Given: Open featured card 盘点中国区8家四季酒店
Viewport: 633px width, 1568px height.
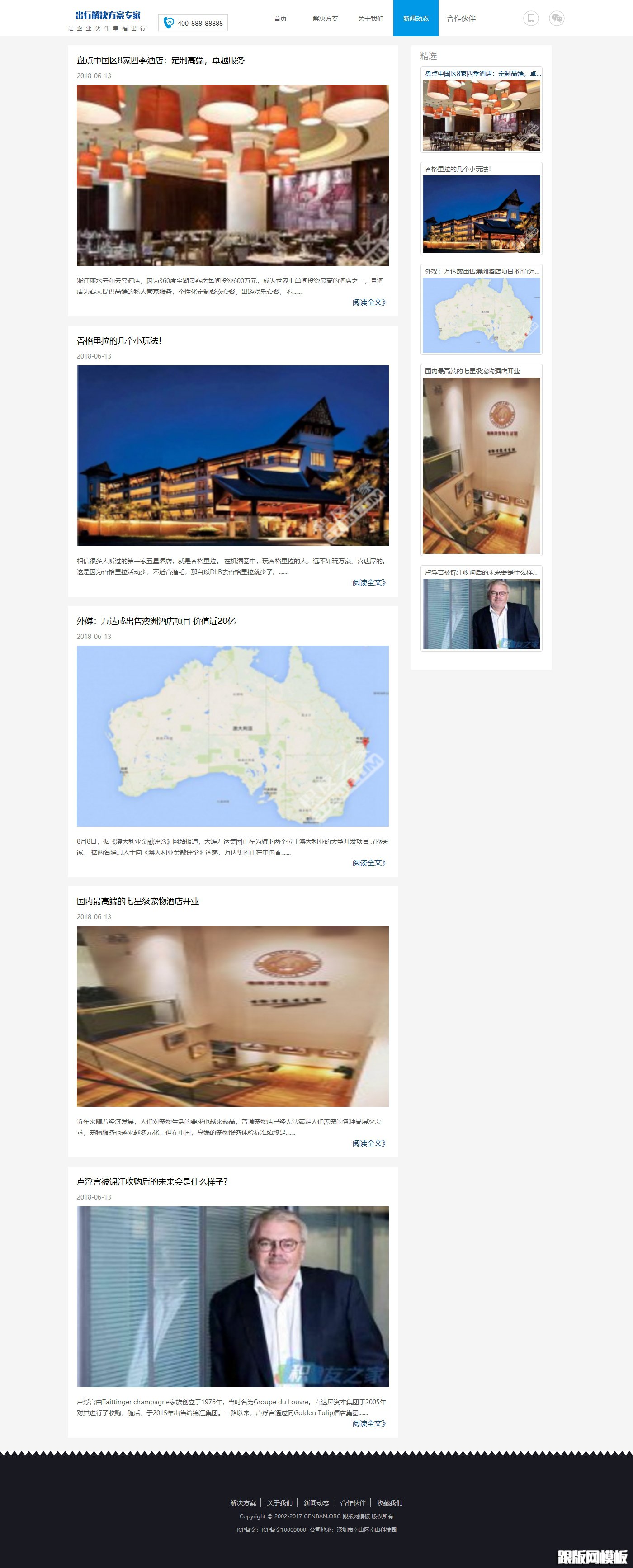Looking at the screenshot, I should 481,109.
